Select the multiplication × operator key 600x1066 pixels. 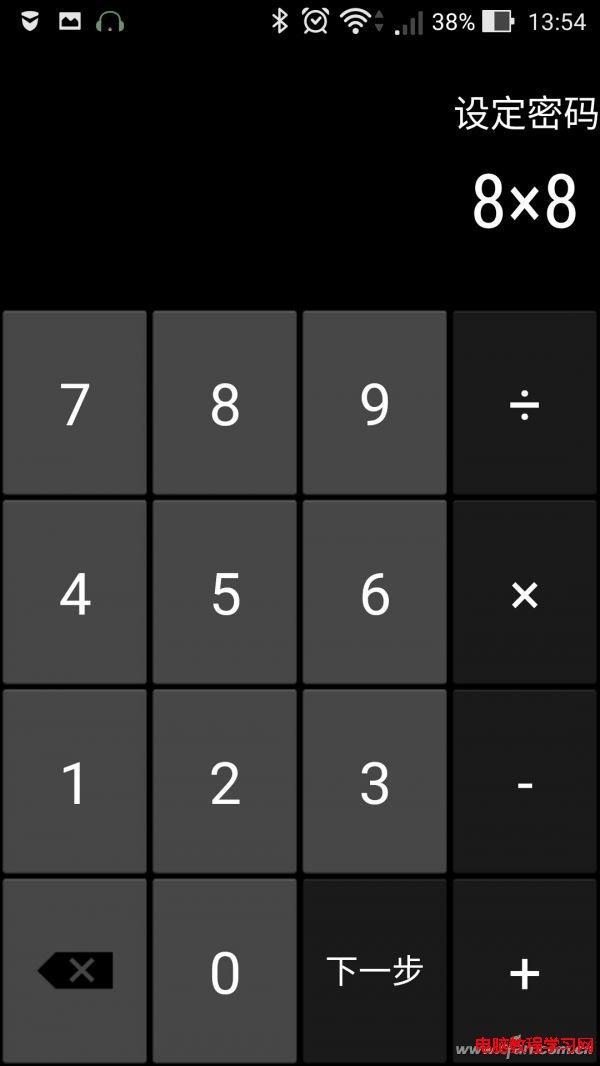tap(525, 593)
